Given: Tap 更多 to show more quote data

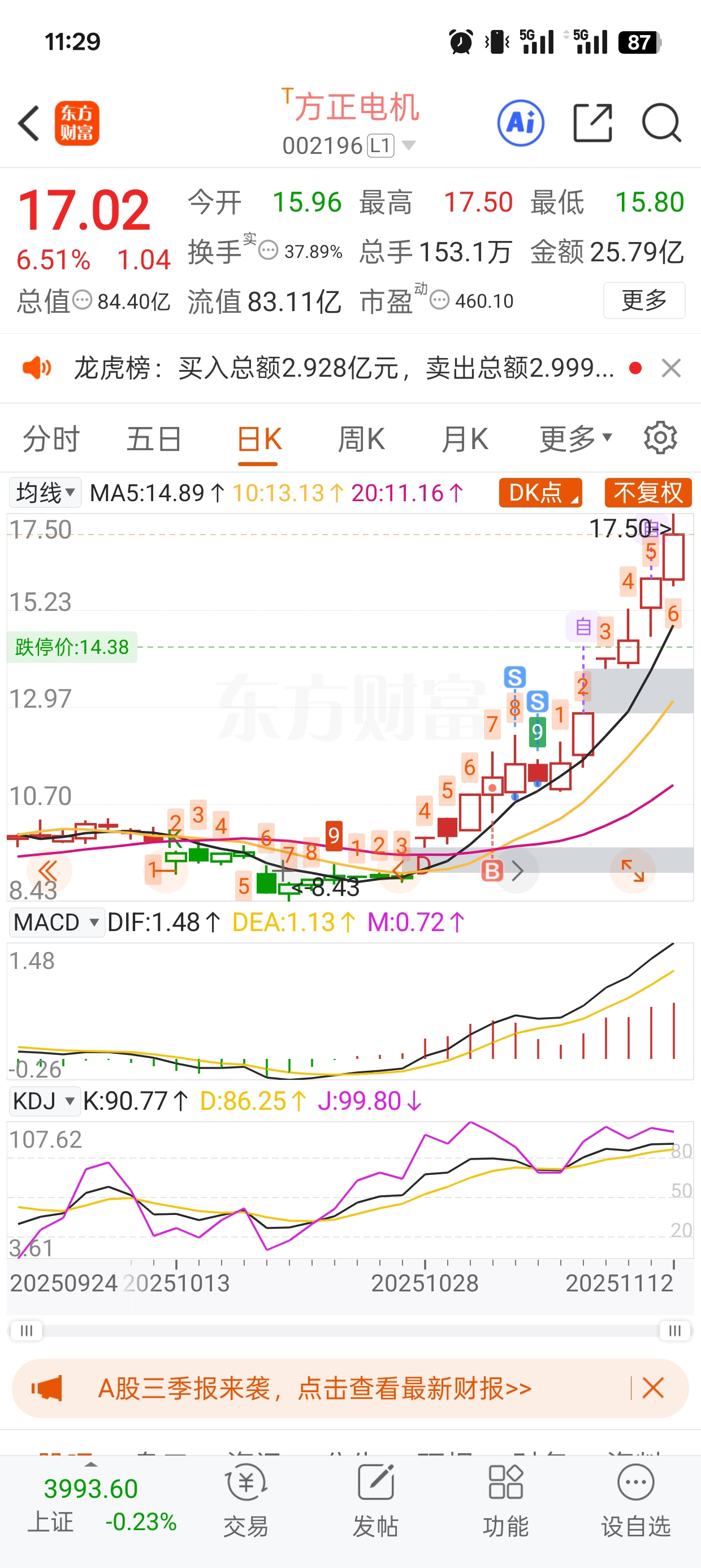Looking at the screenshot, I should coord(644,300).
